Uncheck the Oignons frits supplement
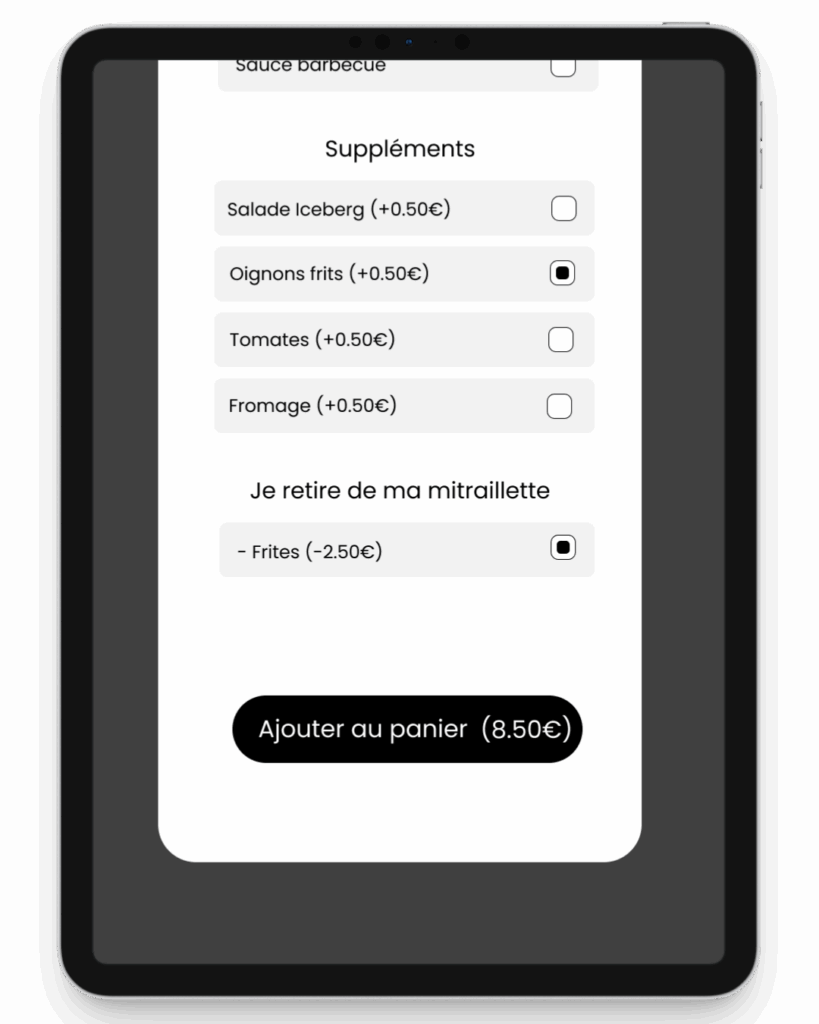This screenshot has height=1024, width=819. point(562,273)
